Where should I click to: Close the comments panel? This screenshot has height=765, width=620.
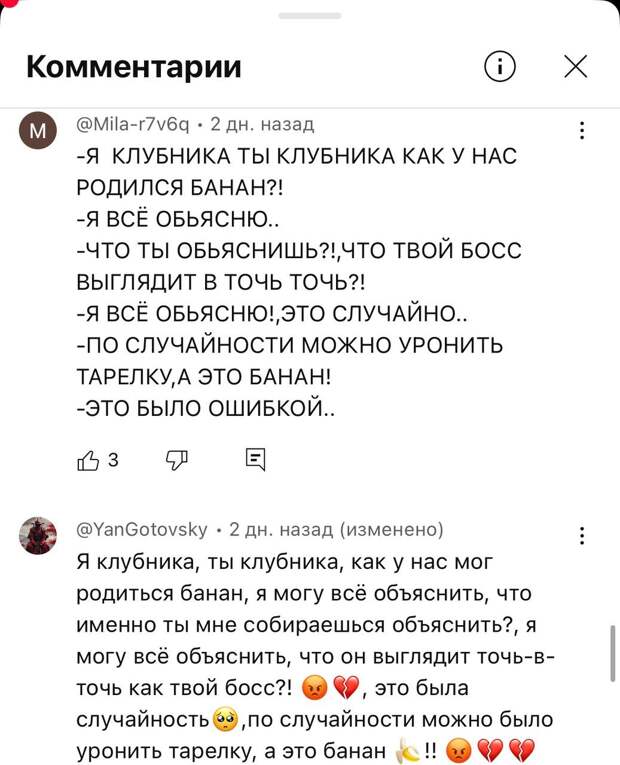click(576, 66)
